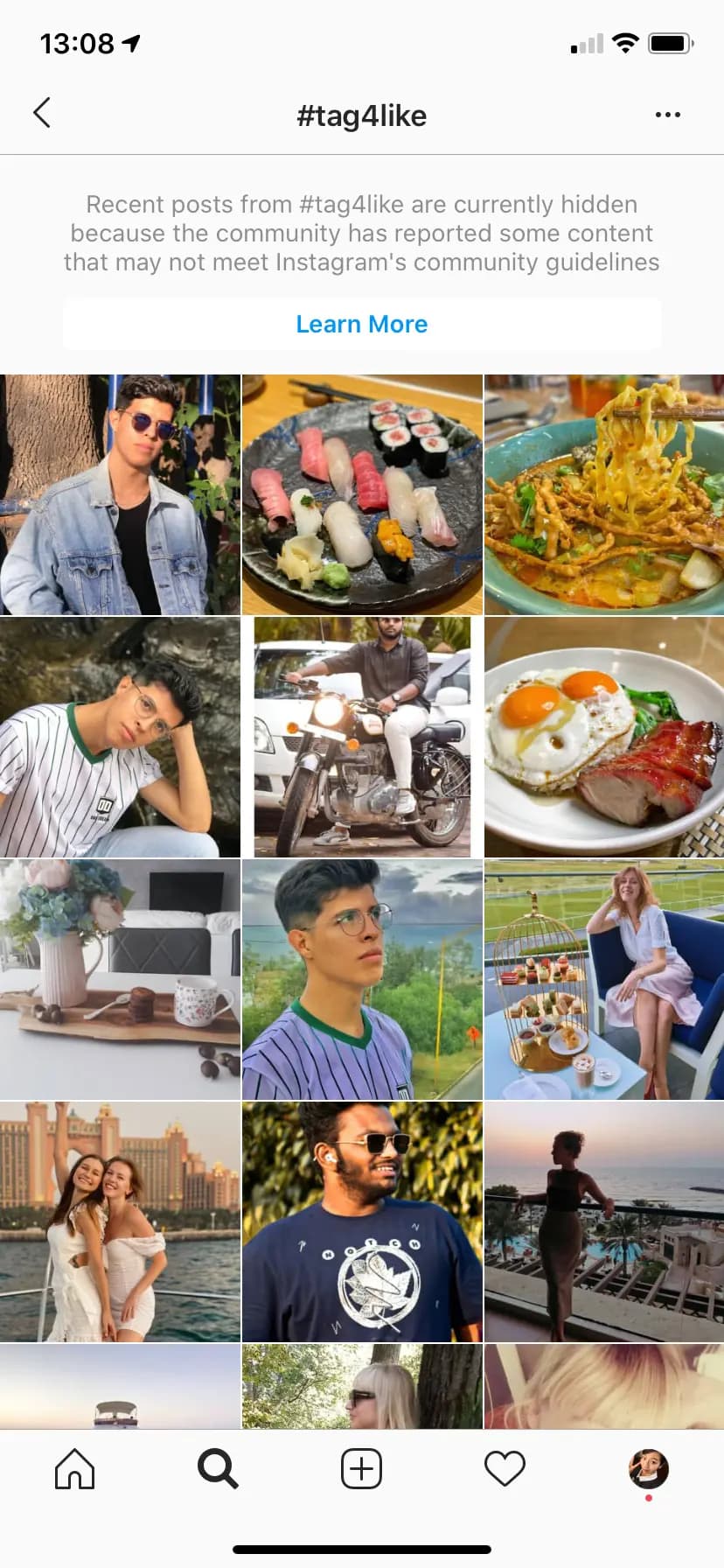Viewport: 724px width, 1568px height.
Task: Open the sushi platter post
Action: (x=362, y=494)
